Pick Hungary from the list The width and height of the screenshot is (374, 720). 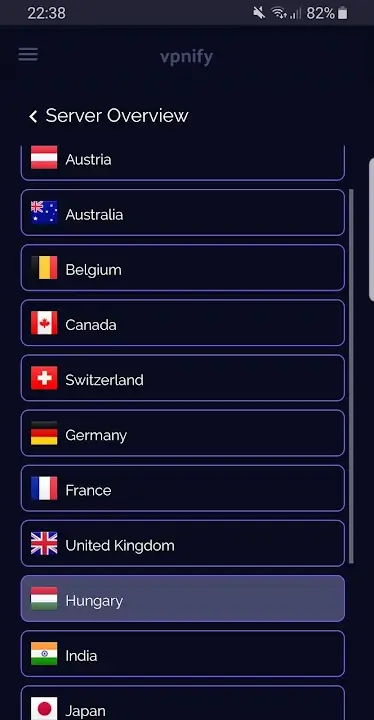coord(182,598)
